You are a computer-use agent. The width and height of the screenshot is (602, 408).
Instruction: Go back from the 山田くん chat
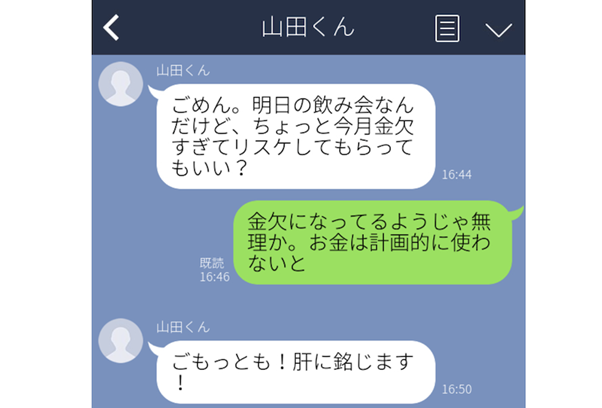pyautogui.click(x=111, y=27)
